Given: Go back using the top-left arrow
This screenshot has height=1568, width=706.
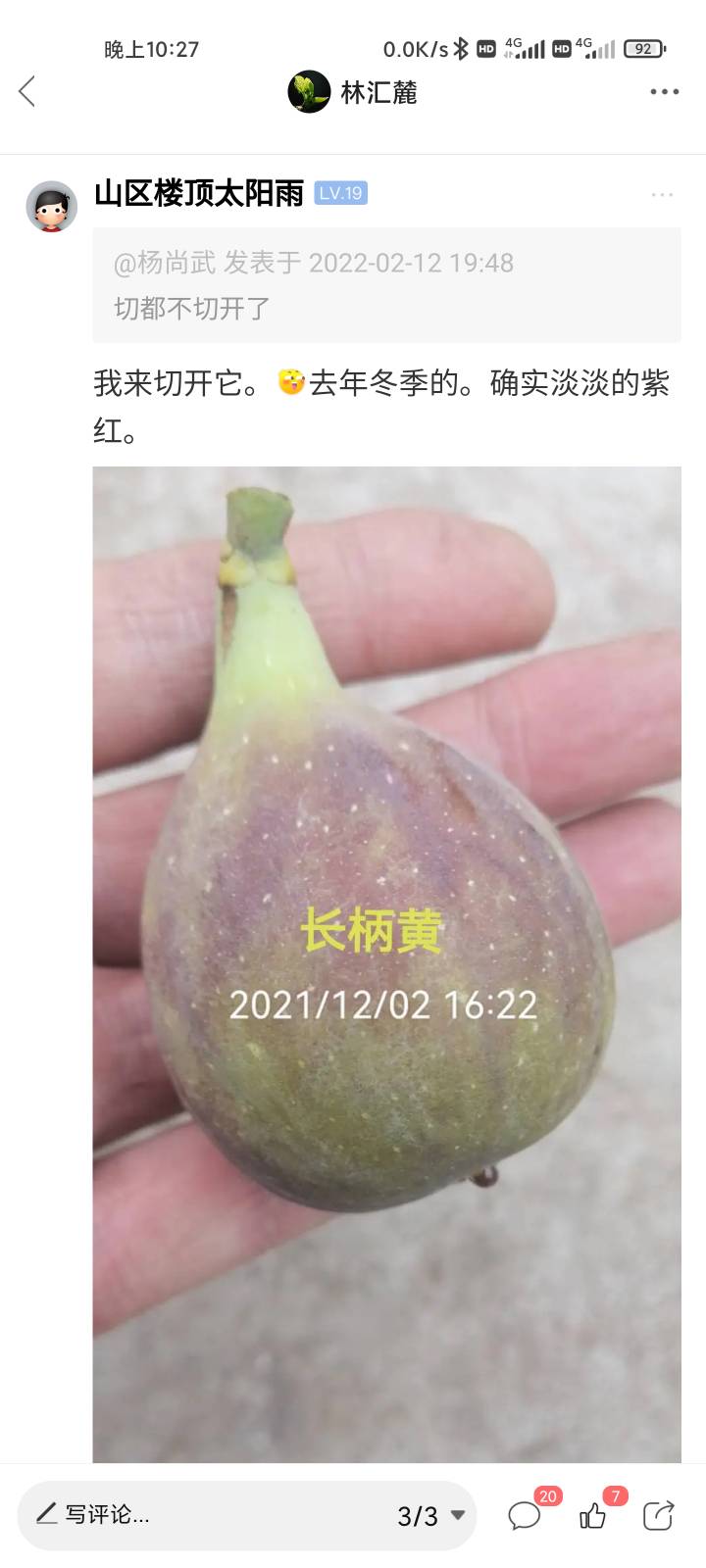Looking at the screenshot, I should tap(27, 92).
